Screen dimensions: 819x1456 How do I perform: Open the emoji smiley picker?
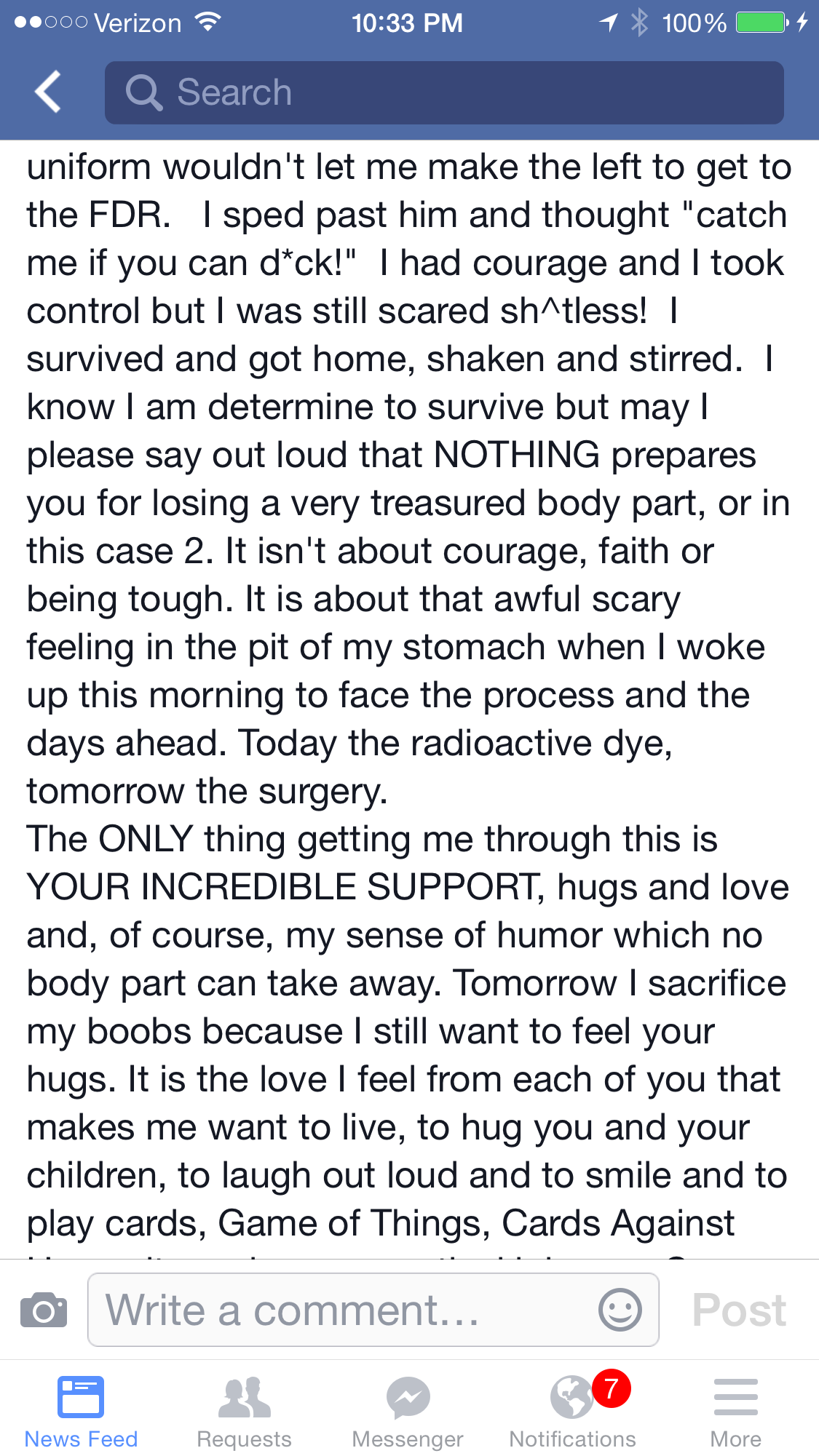click(620, 1310)
